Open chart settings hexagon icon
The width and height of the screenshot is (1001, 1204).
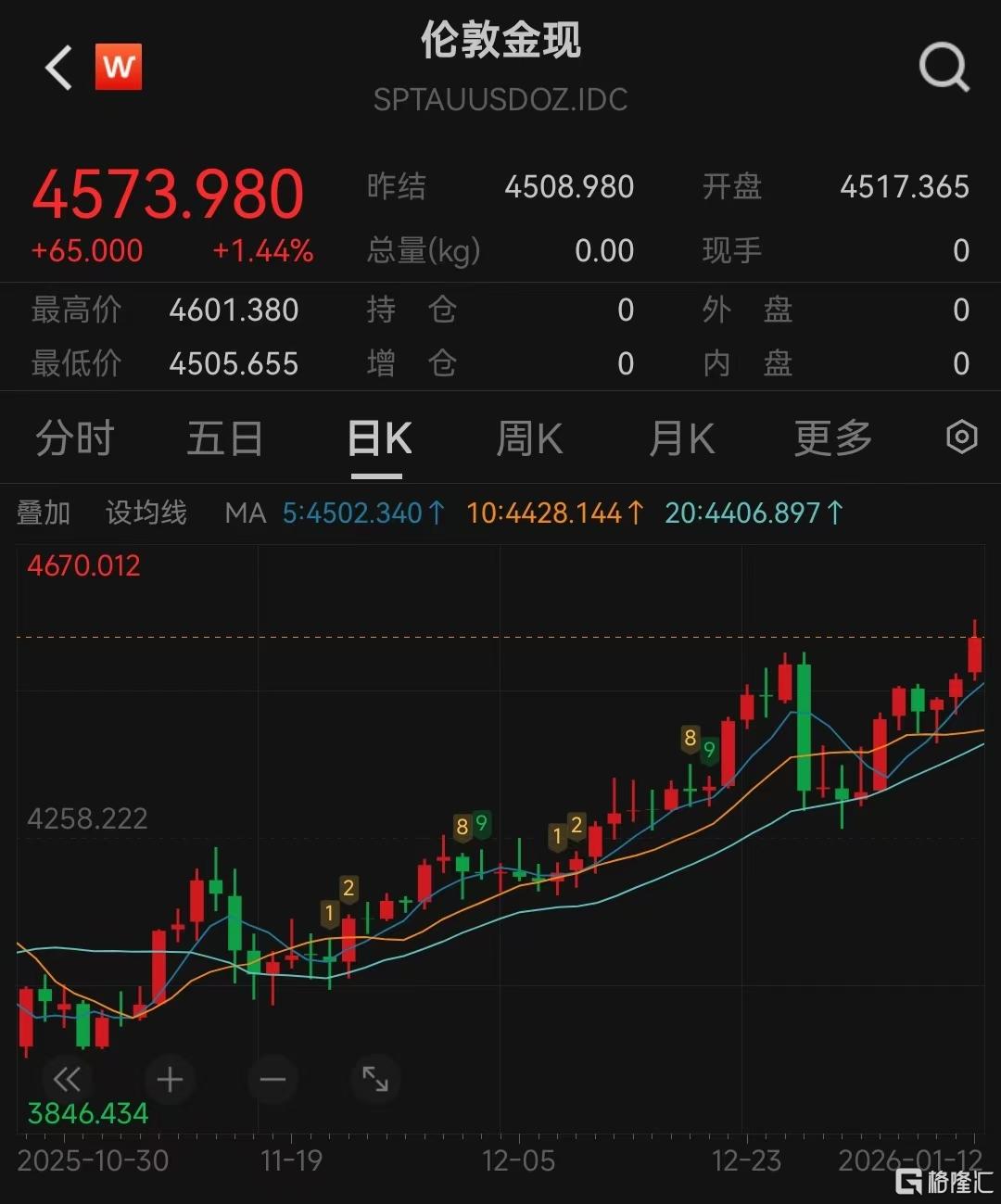pos(961,437)
